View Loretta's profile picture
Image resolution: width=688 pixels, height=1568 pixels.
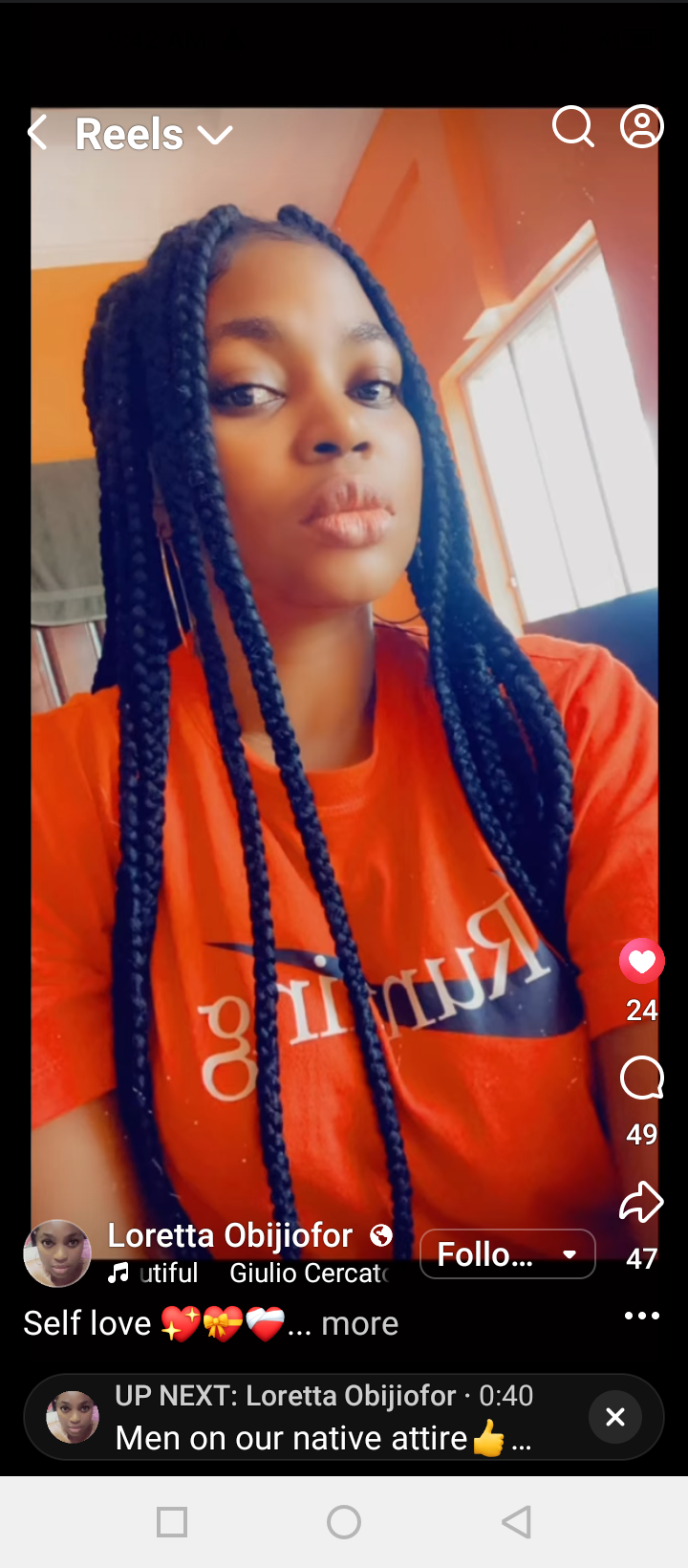click(x=57, y=1253)
